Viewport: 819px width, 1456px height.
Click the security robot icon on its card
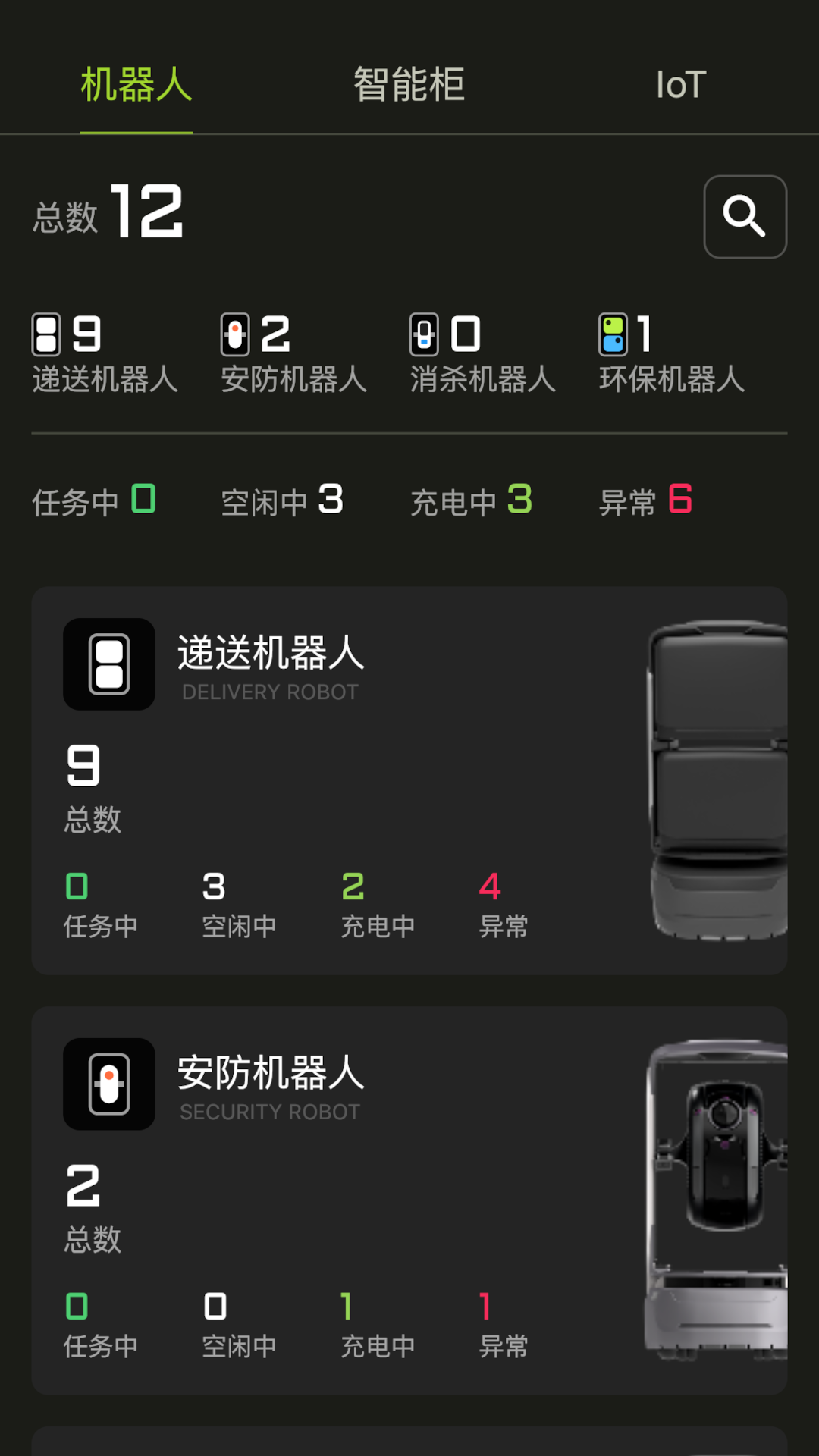click(109, 1083)
